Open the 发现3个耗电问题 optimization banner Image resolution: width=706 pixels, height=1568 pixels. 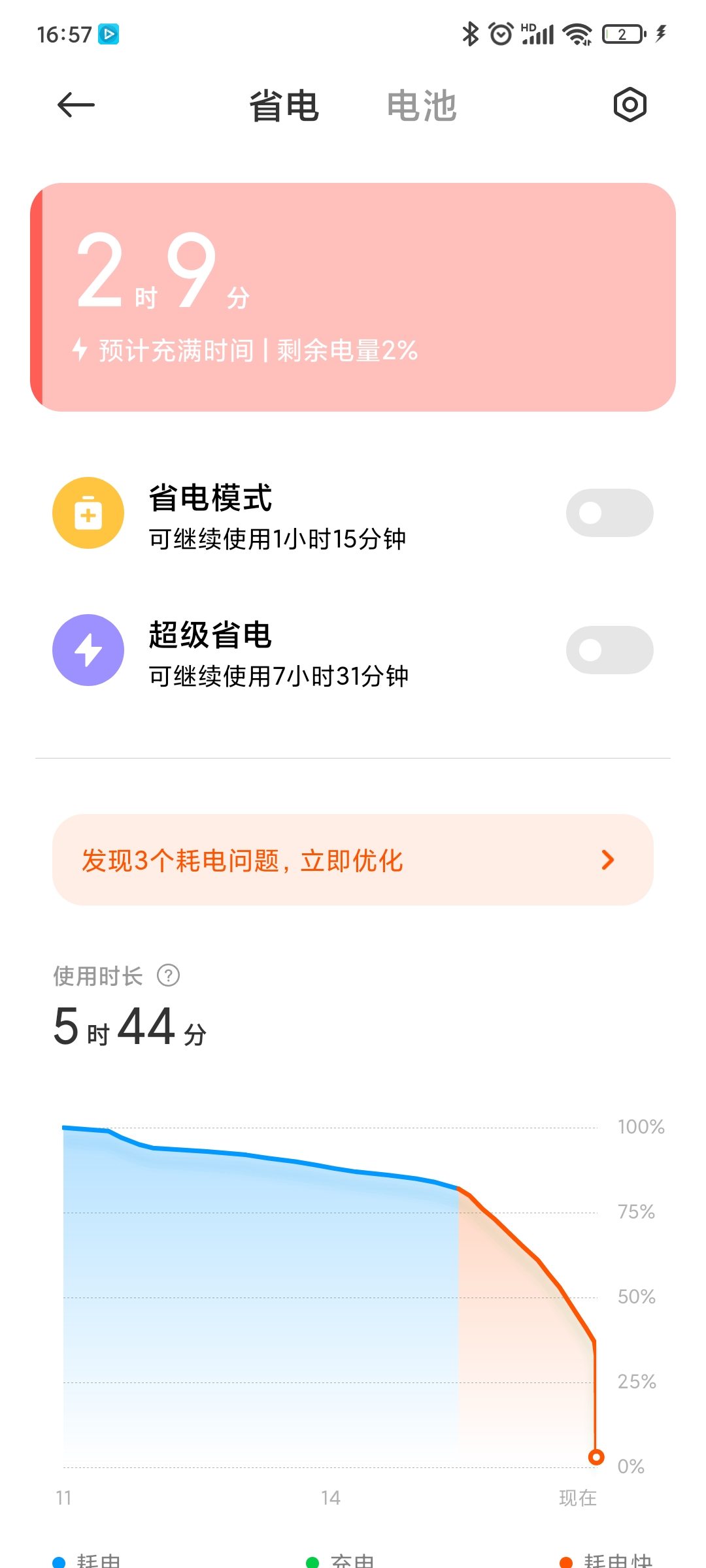353,860
